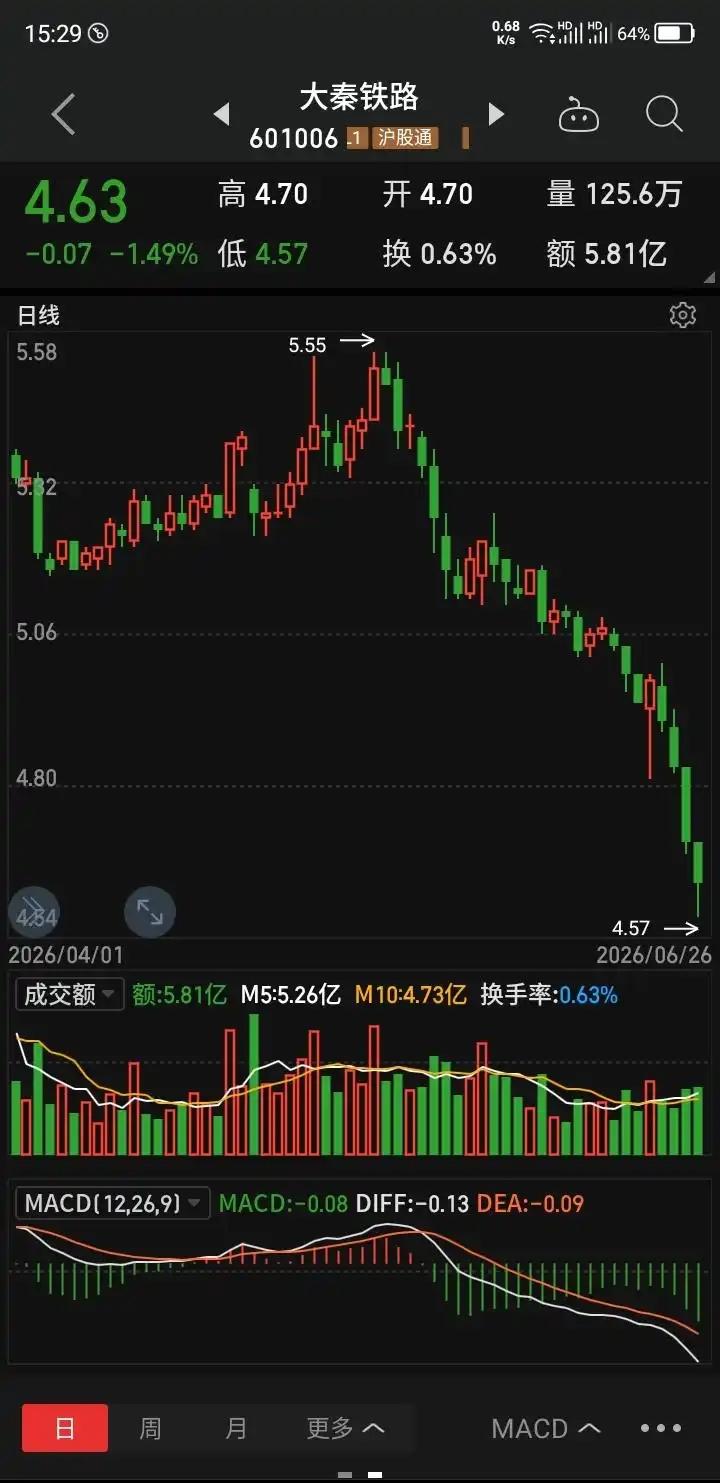
Task: Switch to the 月 monthly chart
Action: (x=236, y=1428)
